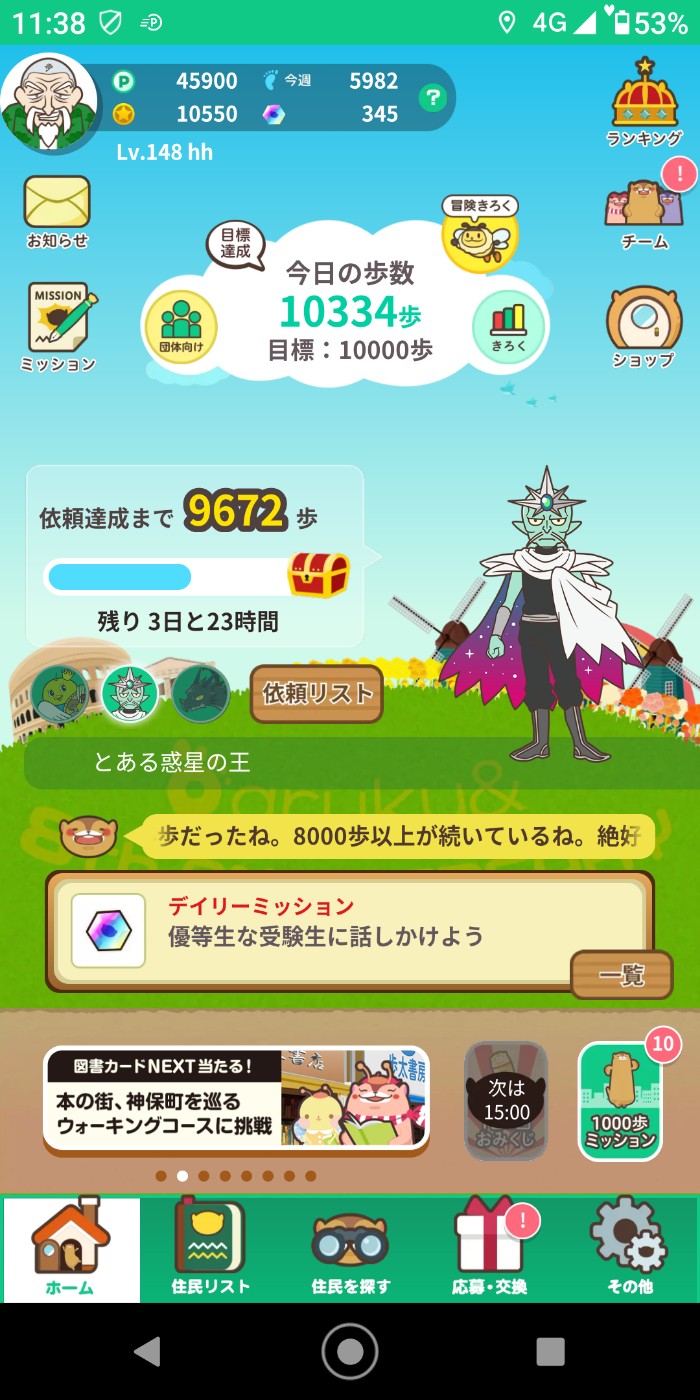
Task: Open the 依頼リスト request list
Action: (317, 693)
